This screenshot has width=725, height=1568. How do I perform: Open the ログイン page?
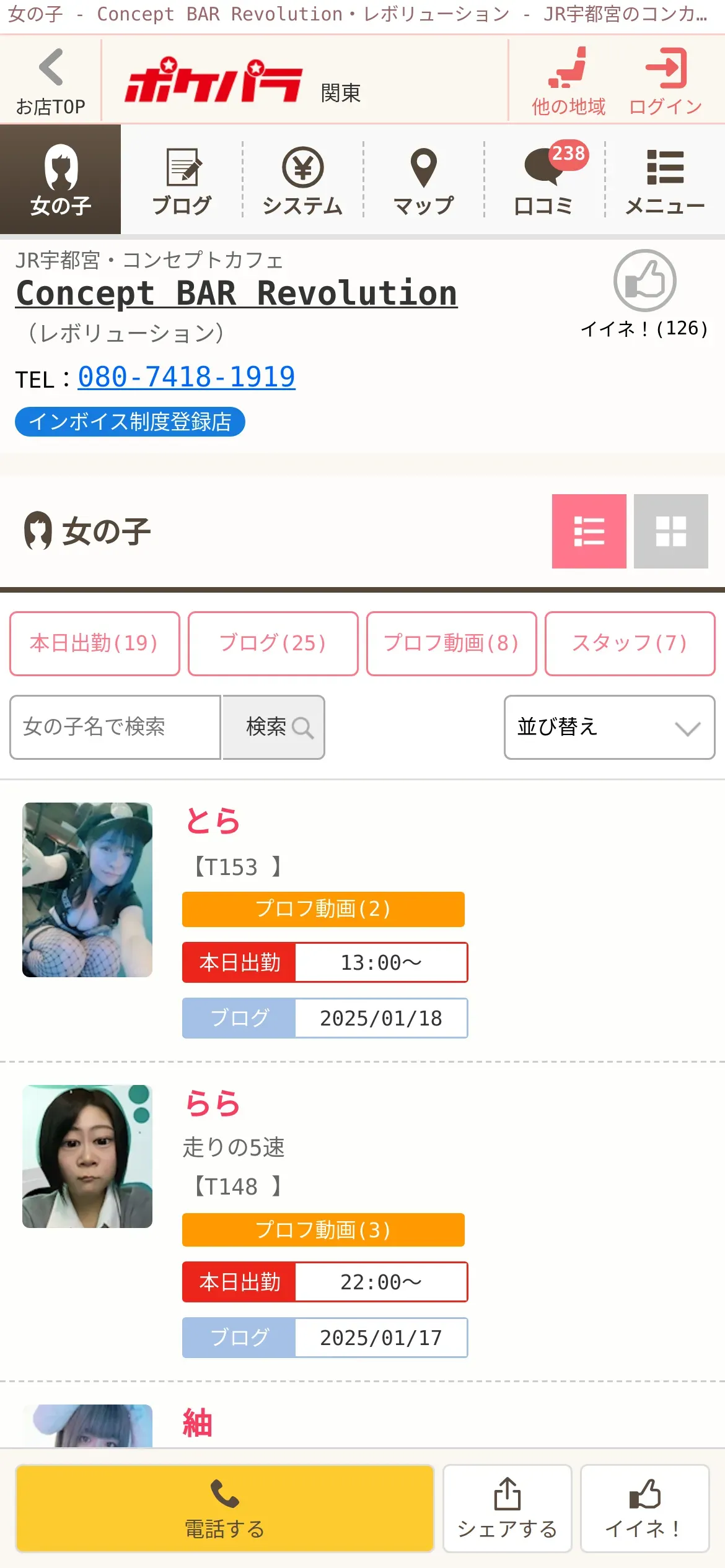tap(666, 81)
